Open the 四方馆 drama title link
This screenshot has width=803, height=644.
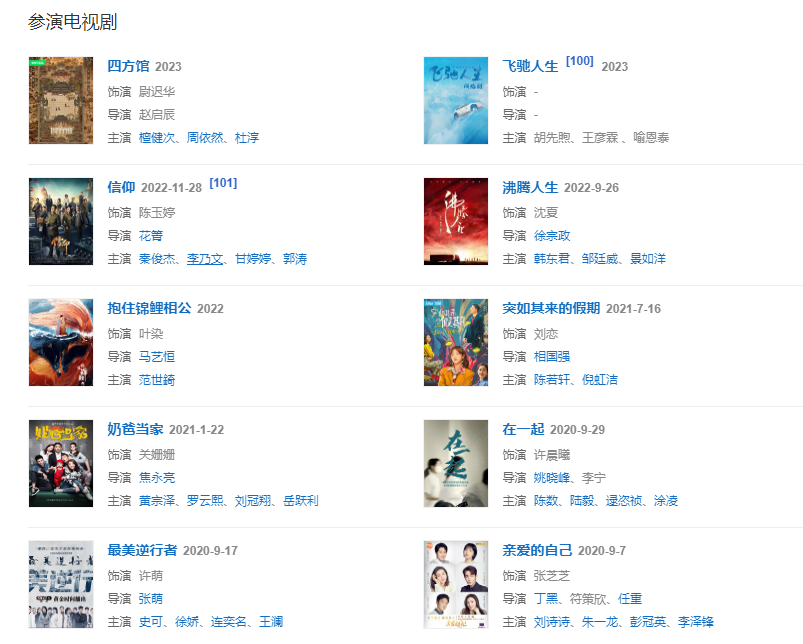point(128,67)
